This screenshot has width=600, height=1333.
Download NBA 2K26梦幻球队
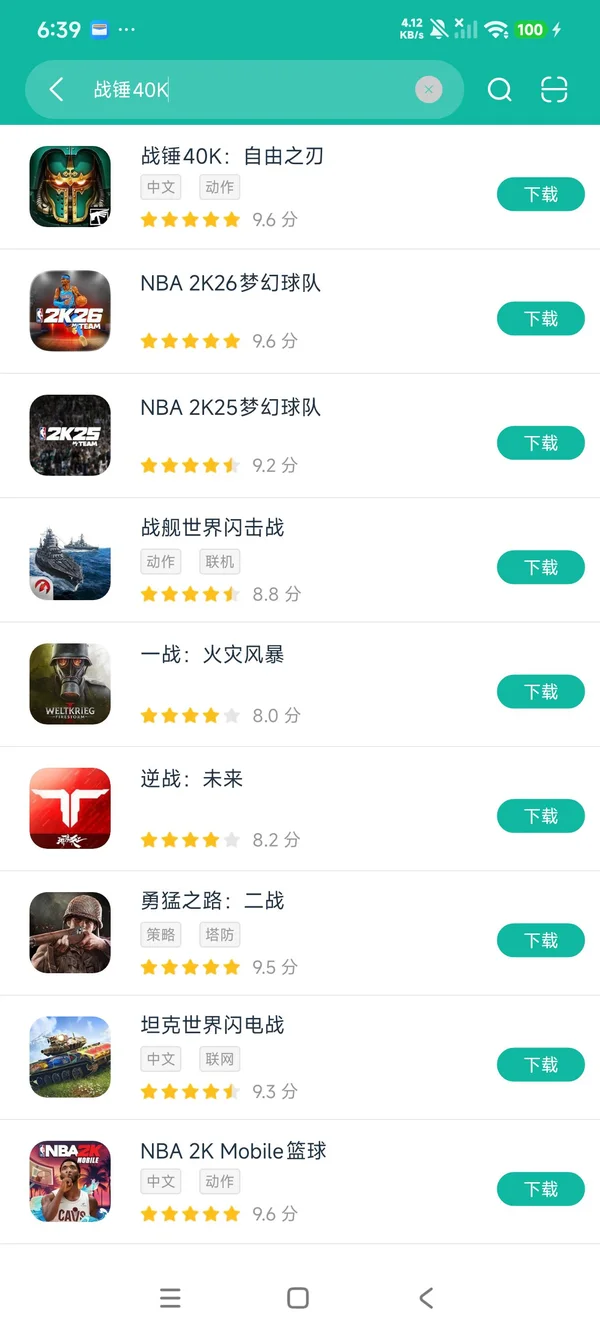[x=540, y=318]
